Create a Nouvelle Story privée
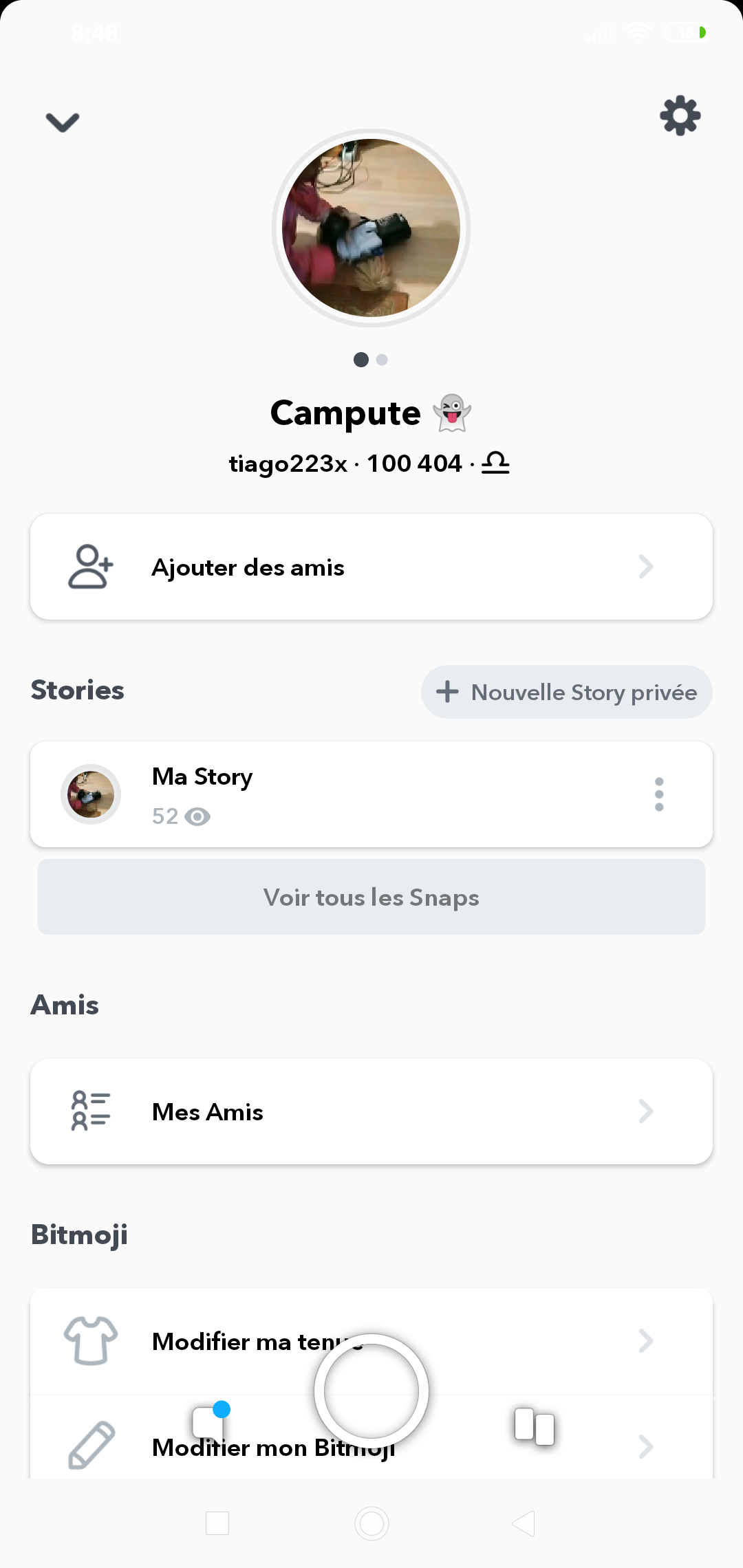Screen dimensions: 743x1568 point(567,692)
